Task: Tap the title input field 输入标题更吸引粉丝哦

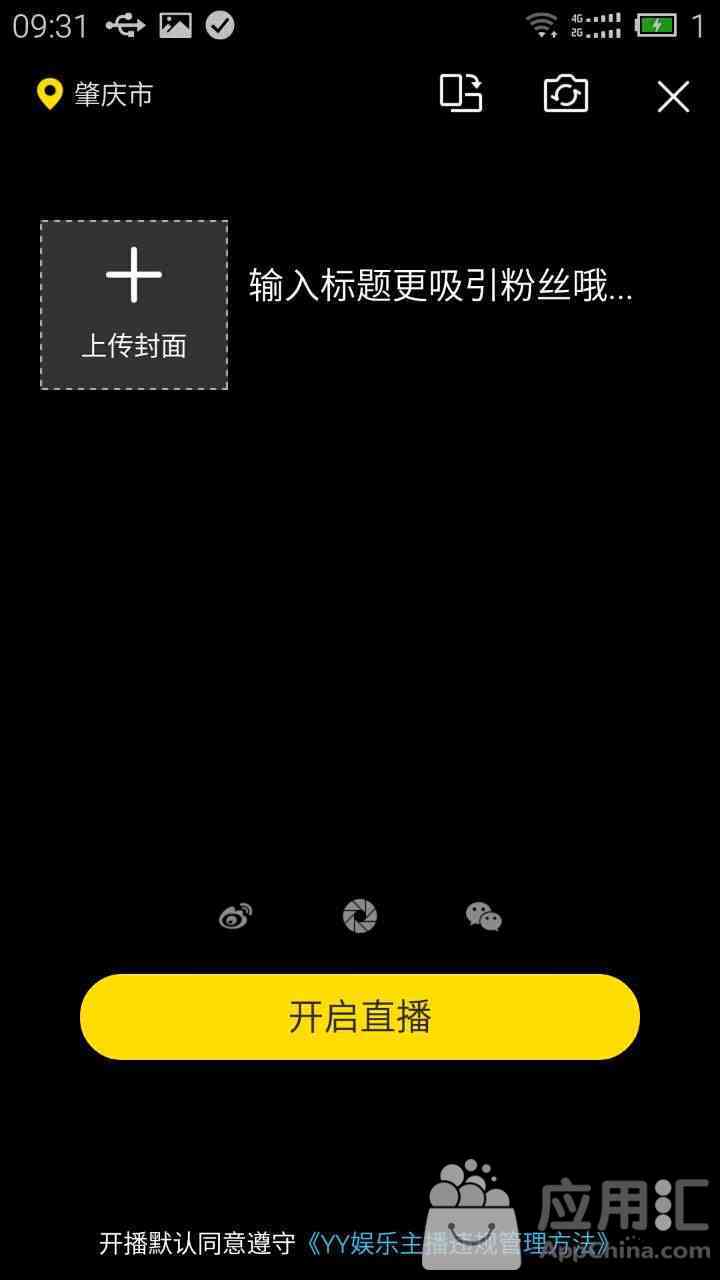Action: pos(441,287)
